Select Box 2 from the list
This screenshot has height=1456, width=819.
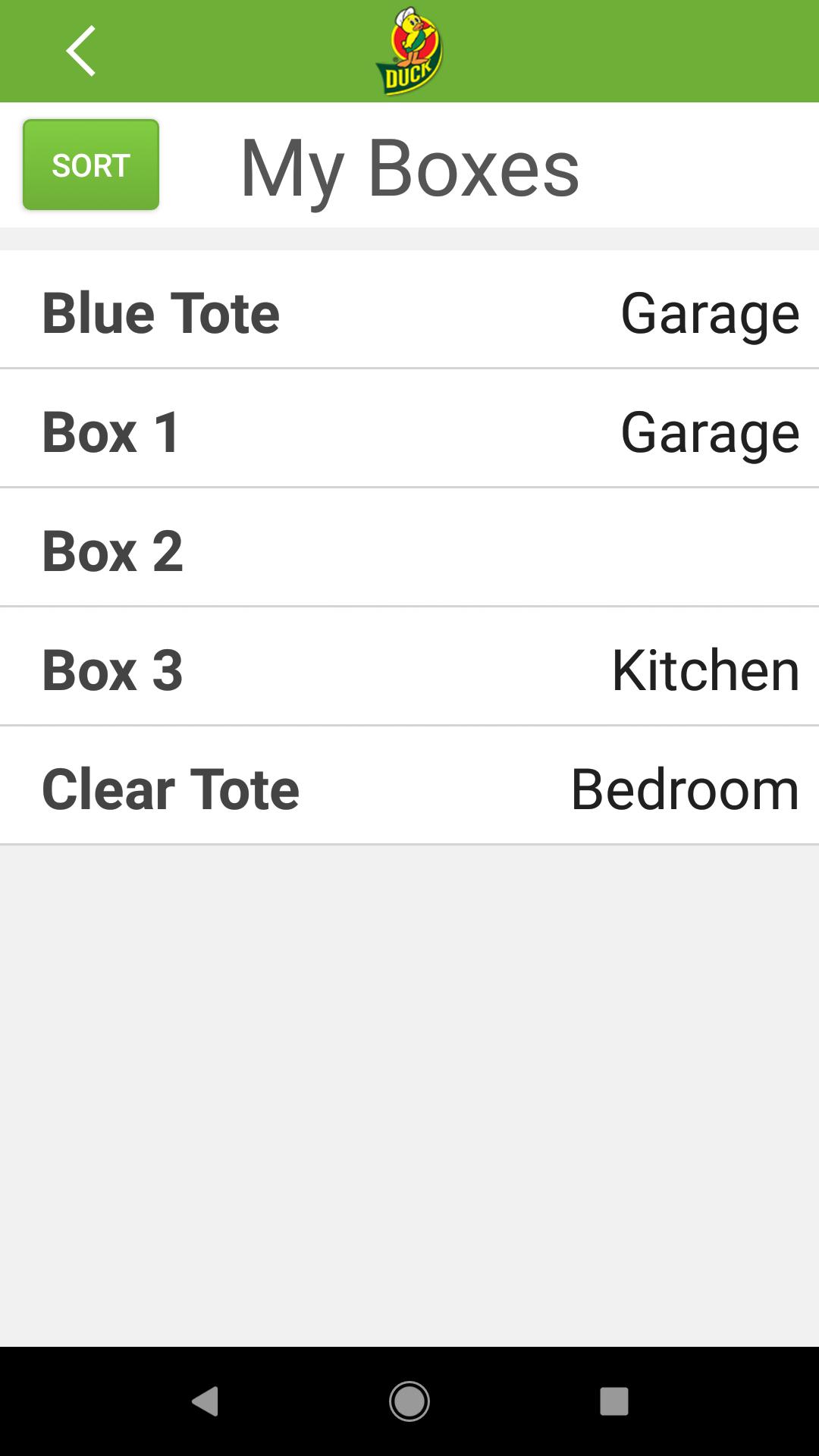(409, 551)
